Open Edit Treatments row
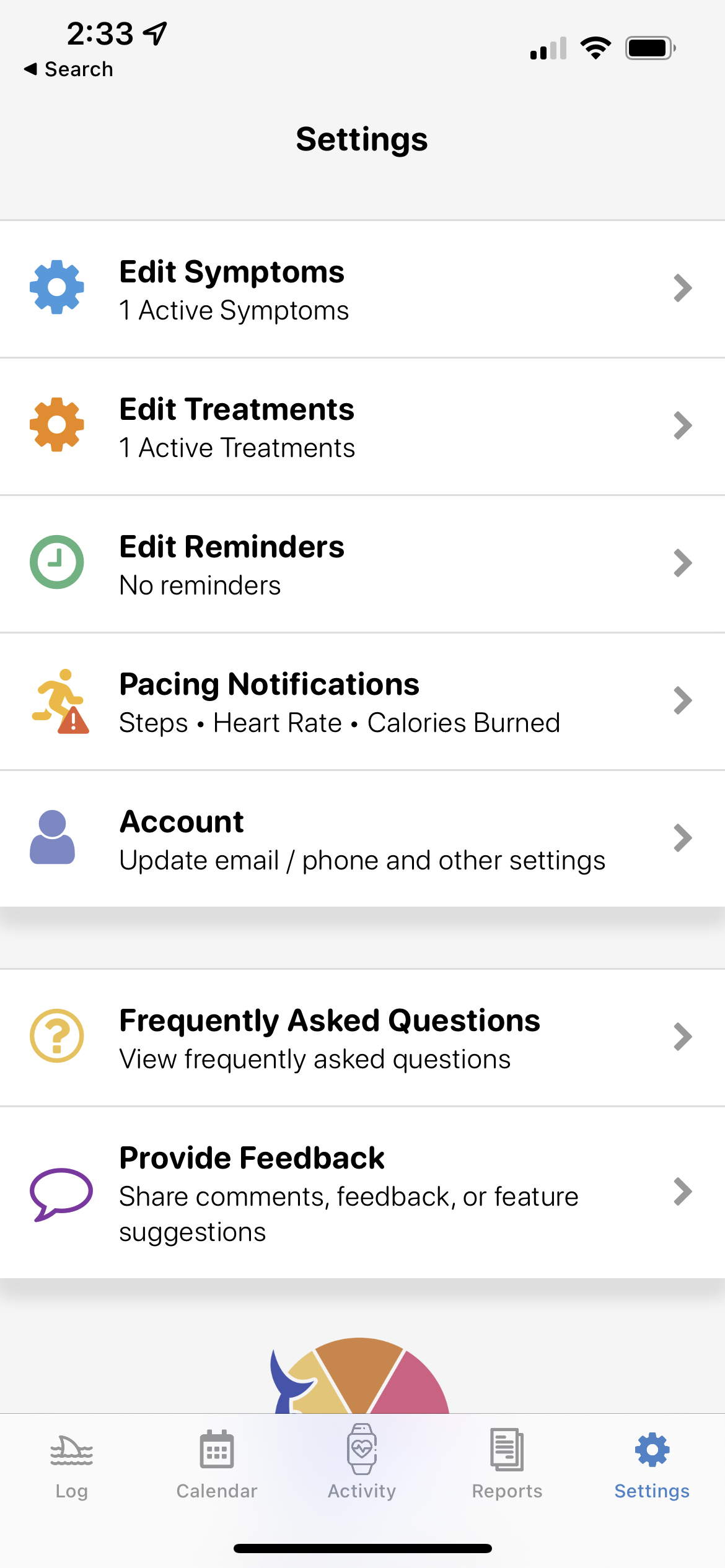Screen dimensions: 725x1568 362,427
